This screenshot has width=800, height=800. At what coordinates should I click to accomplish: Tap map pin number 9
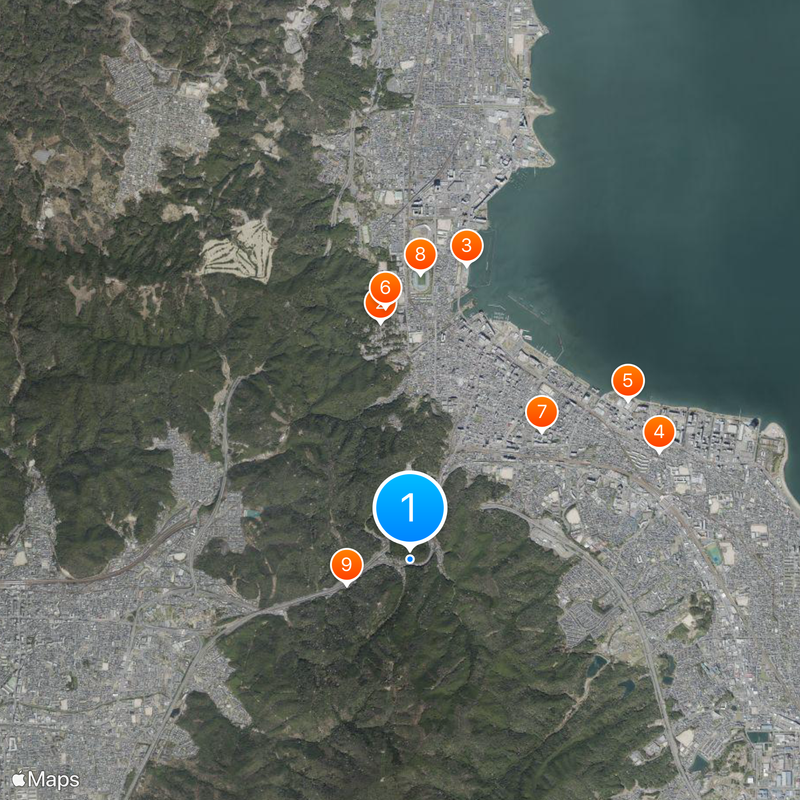coord(346,566)
